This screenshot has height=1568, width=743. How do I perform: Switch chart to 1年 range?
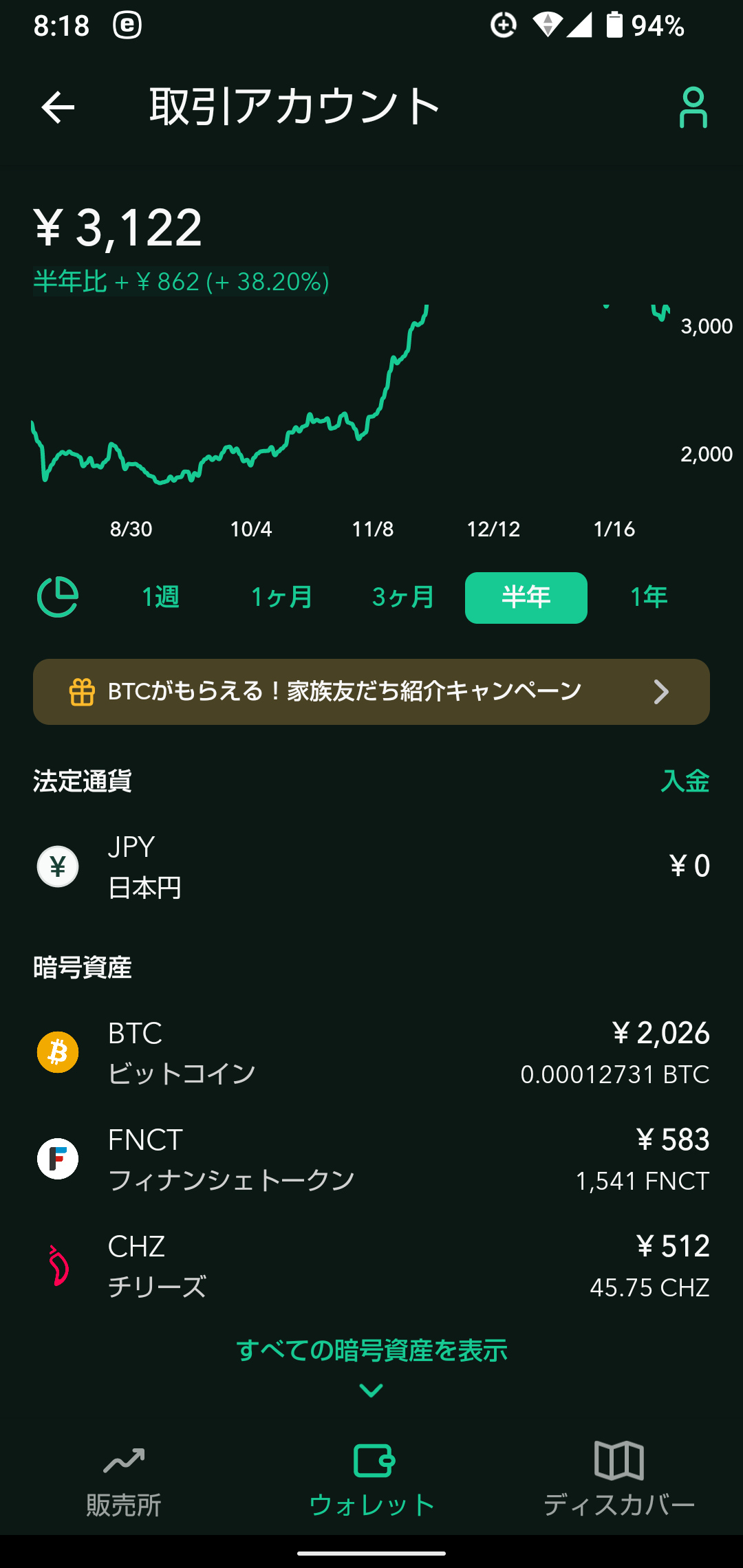click(x=649, y=597)
